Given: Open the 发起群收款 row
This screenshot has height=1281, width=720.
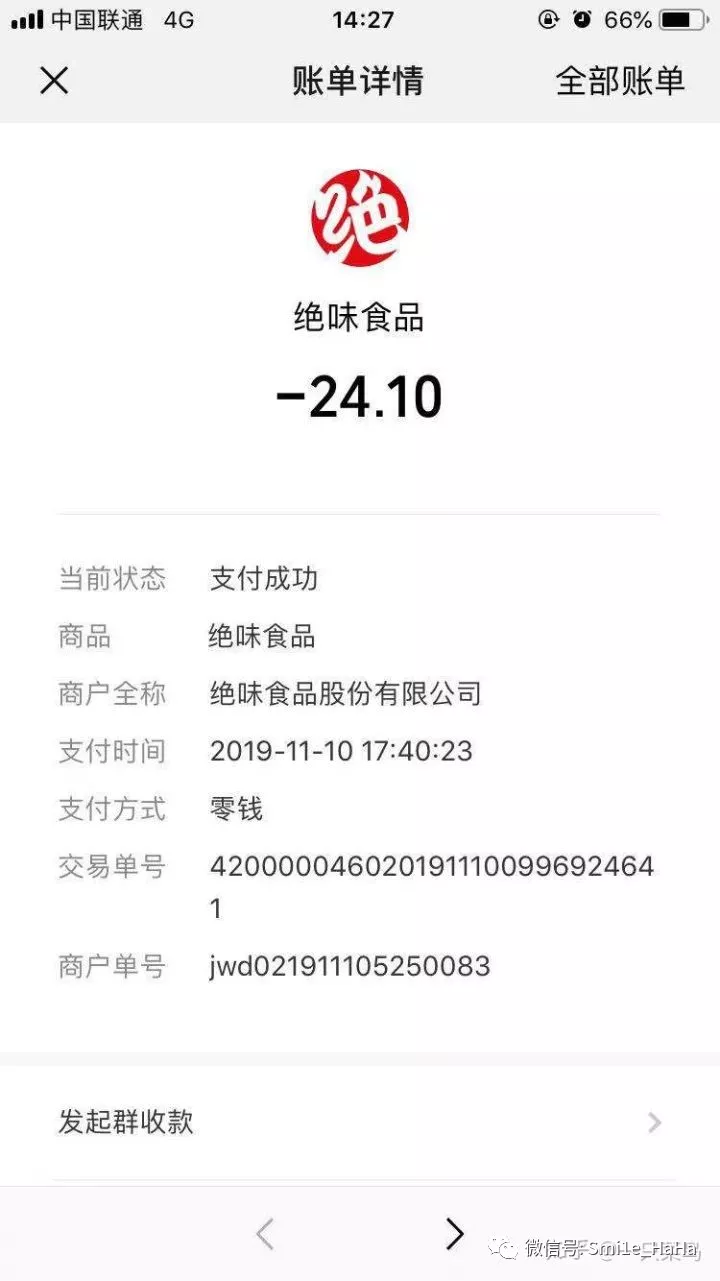Looking at the screenshot, I should tap(360, 1122).
